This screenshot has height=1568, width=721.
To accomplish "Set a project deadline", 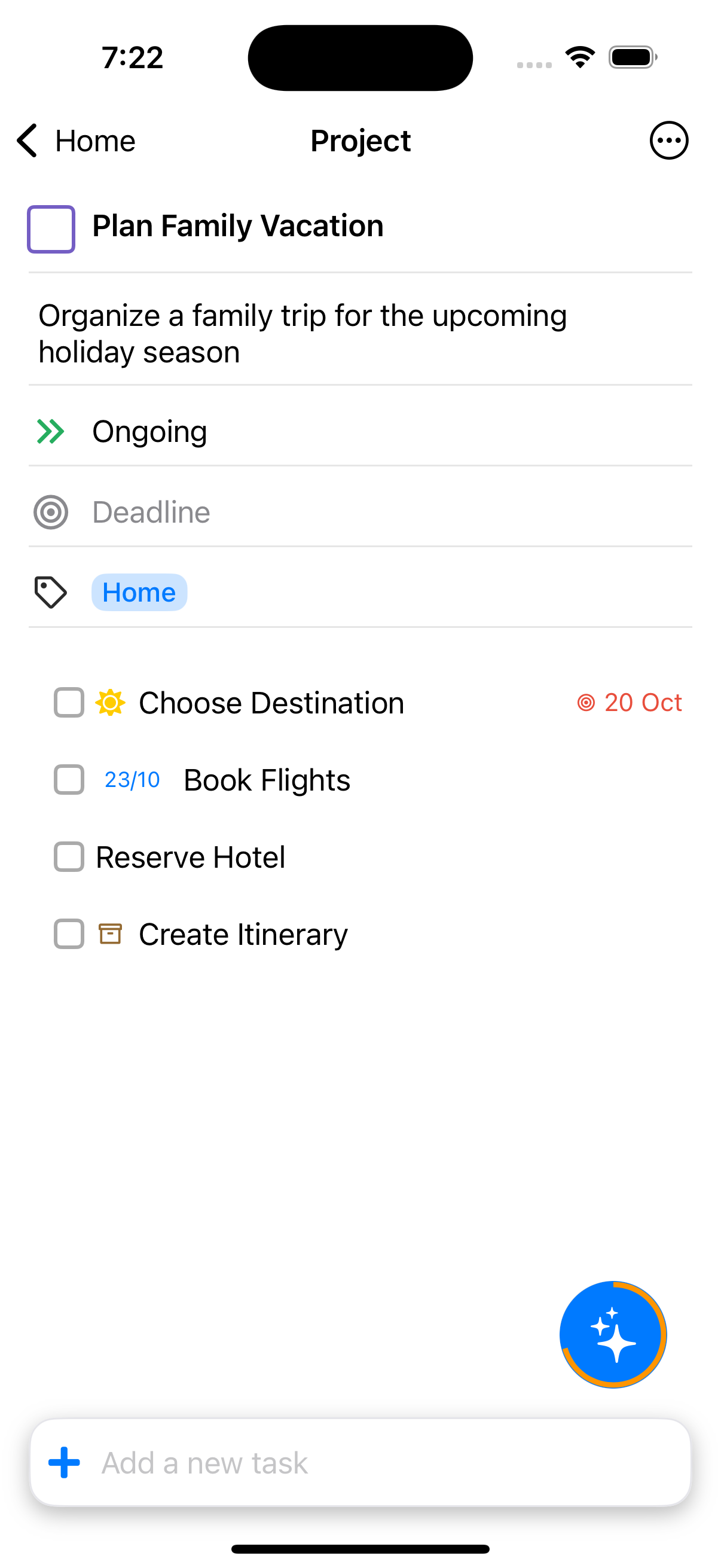I will pos(151,513).
